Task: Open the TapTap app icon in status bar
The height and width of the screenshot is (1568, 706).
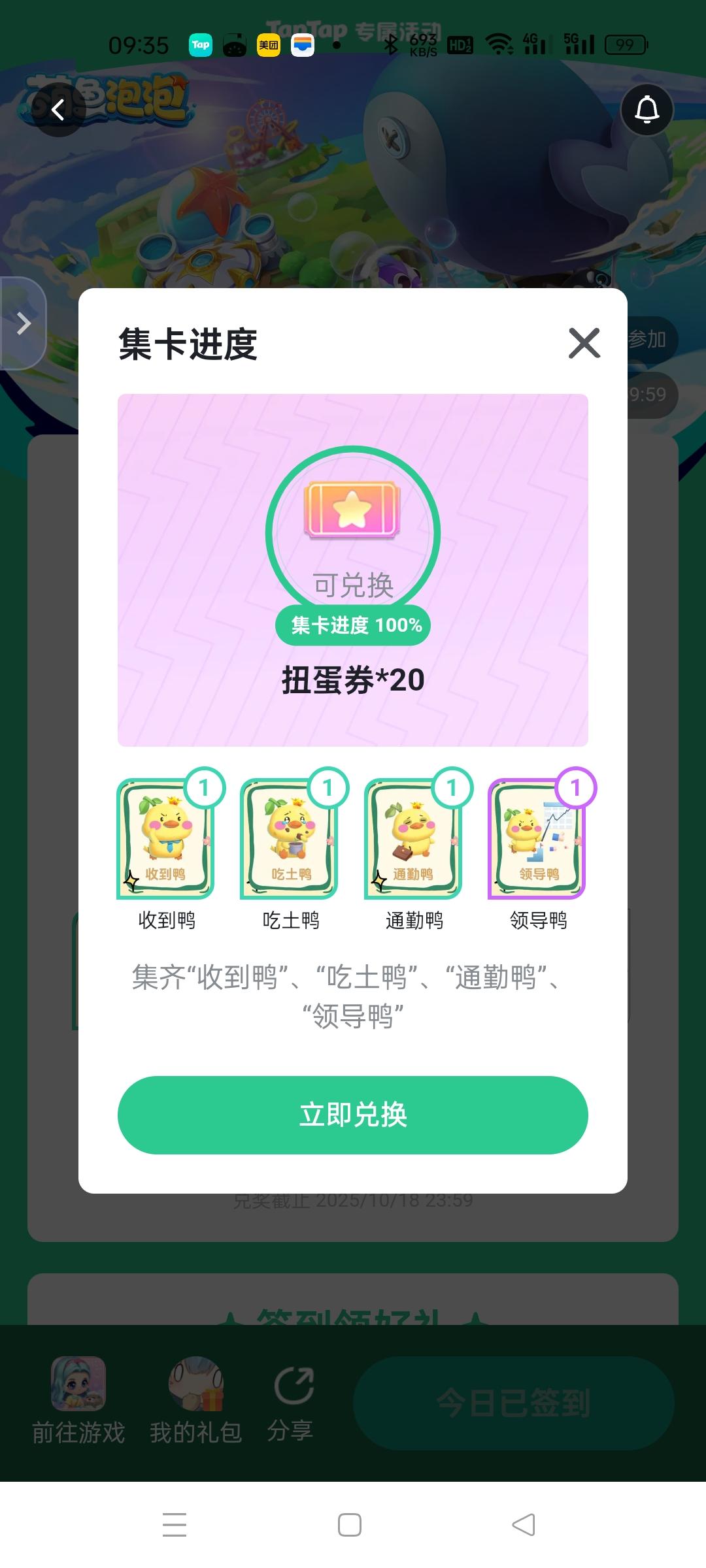Action: [x=201, y=44]
